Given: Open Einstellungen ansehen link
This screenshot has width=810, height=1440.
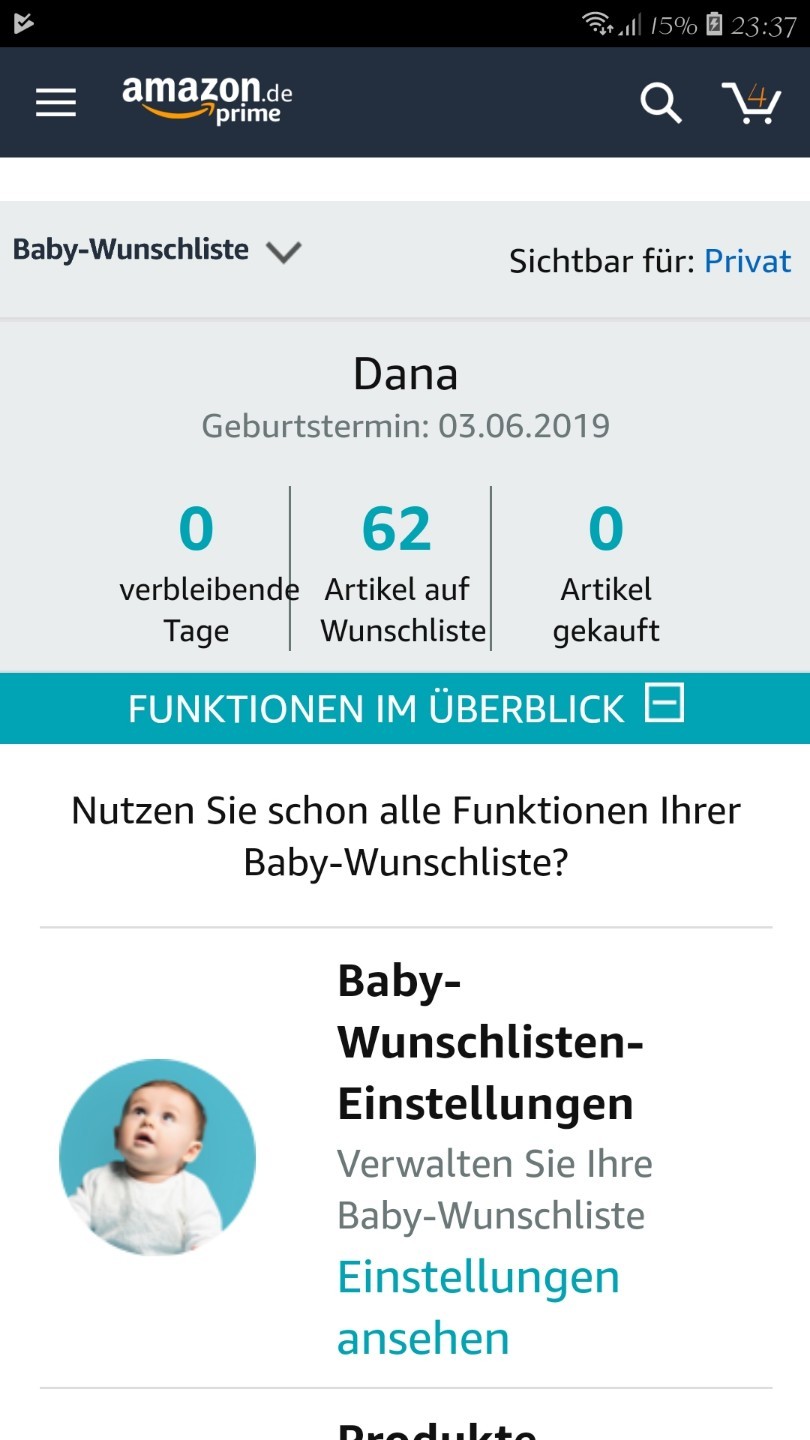Looking at the screenshot, I should coord(478,1307).
